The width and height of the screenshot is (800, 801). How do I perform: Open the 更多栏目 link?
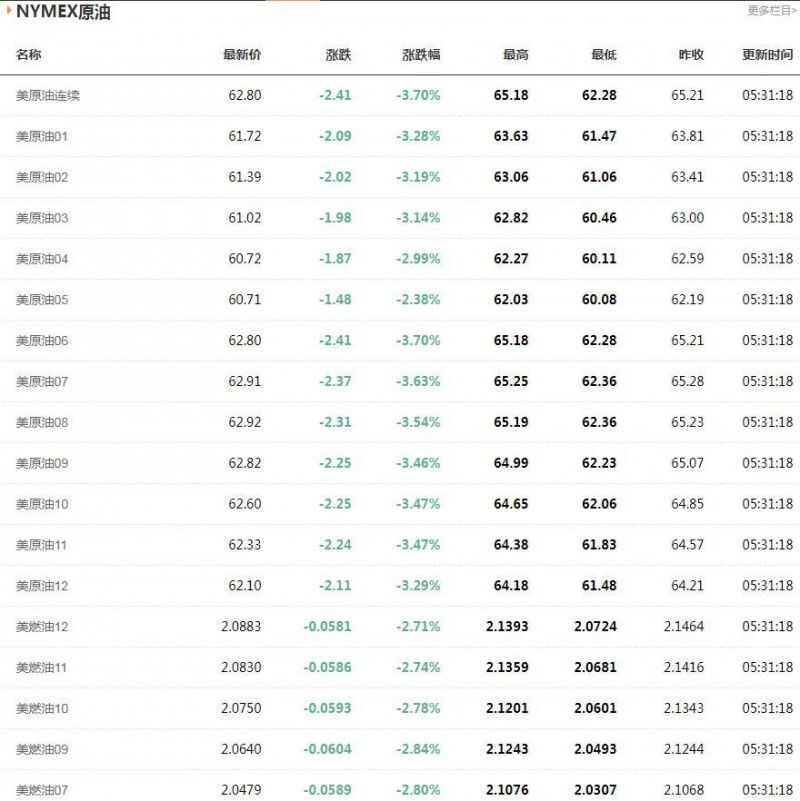point(771,10)
